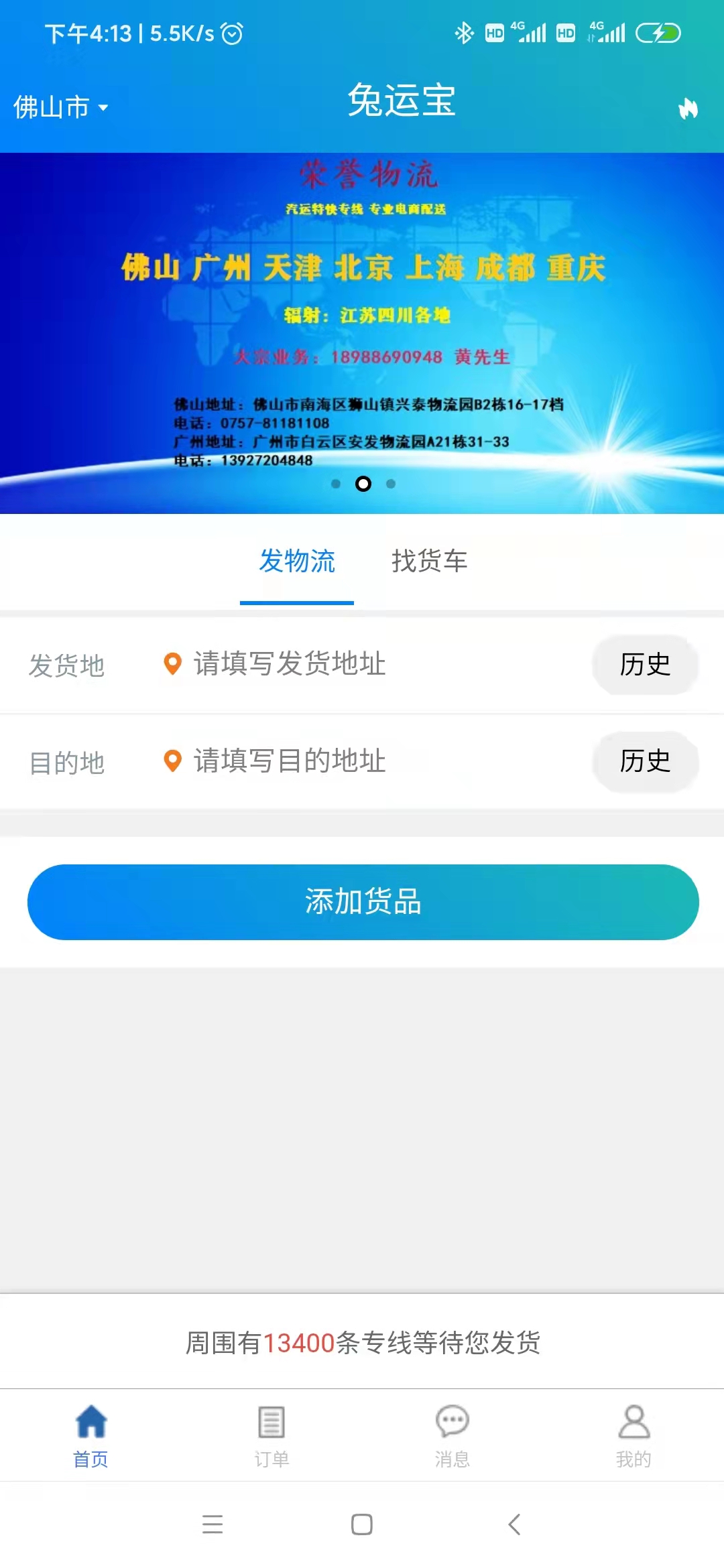This screenshot has height=1568, width=724.
Task: Return to the 首页 tab
Action: [x=90, y=1435]
